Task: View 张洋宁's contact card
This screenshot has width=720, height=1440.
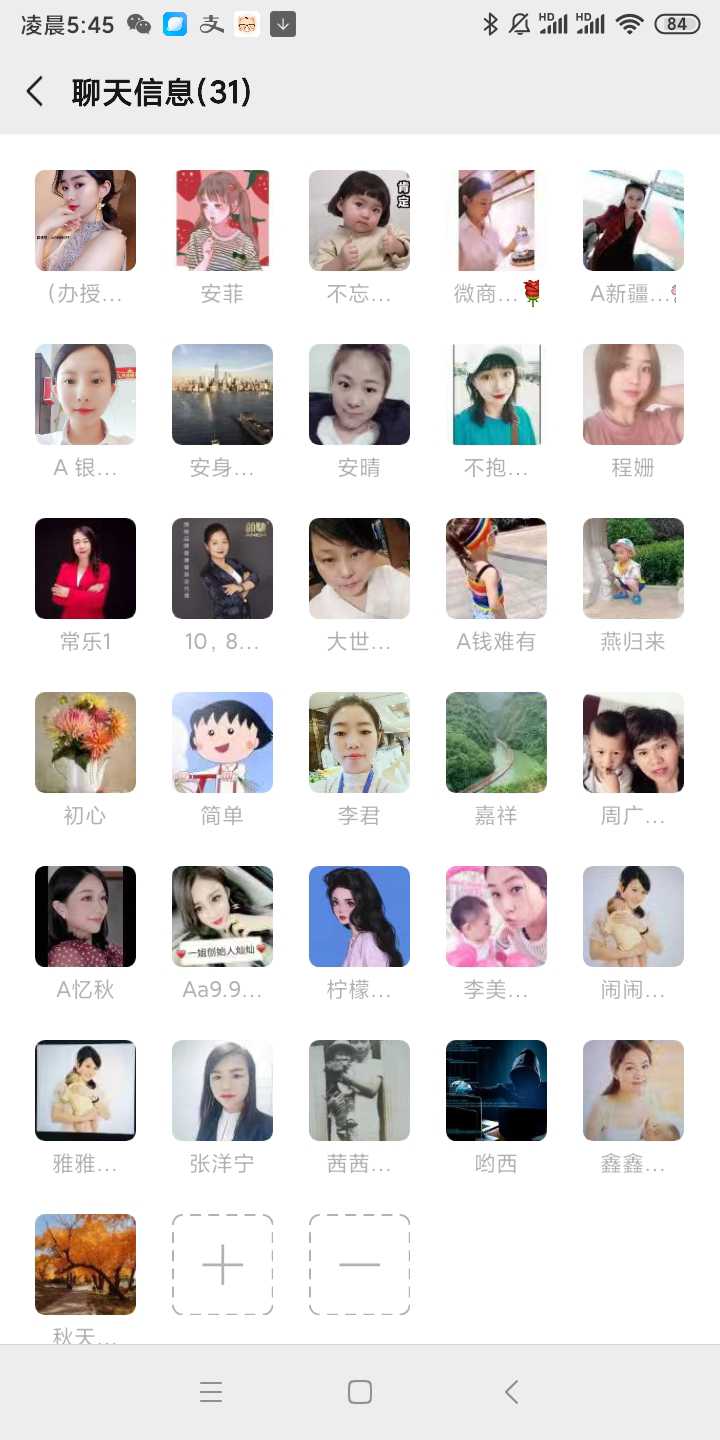Action: coord(222,1090)
